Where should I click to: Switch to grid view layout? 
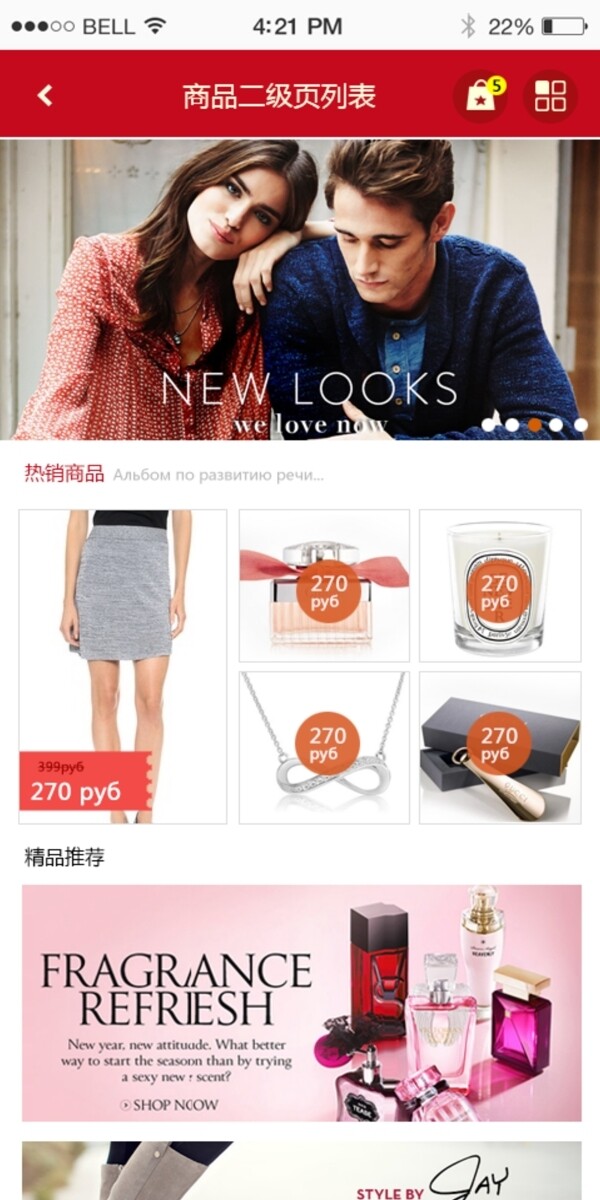550,96
